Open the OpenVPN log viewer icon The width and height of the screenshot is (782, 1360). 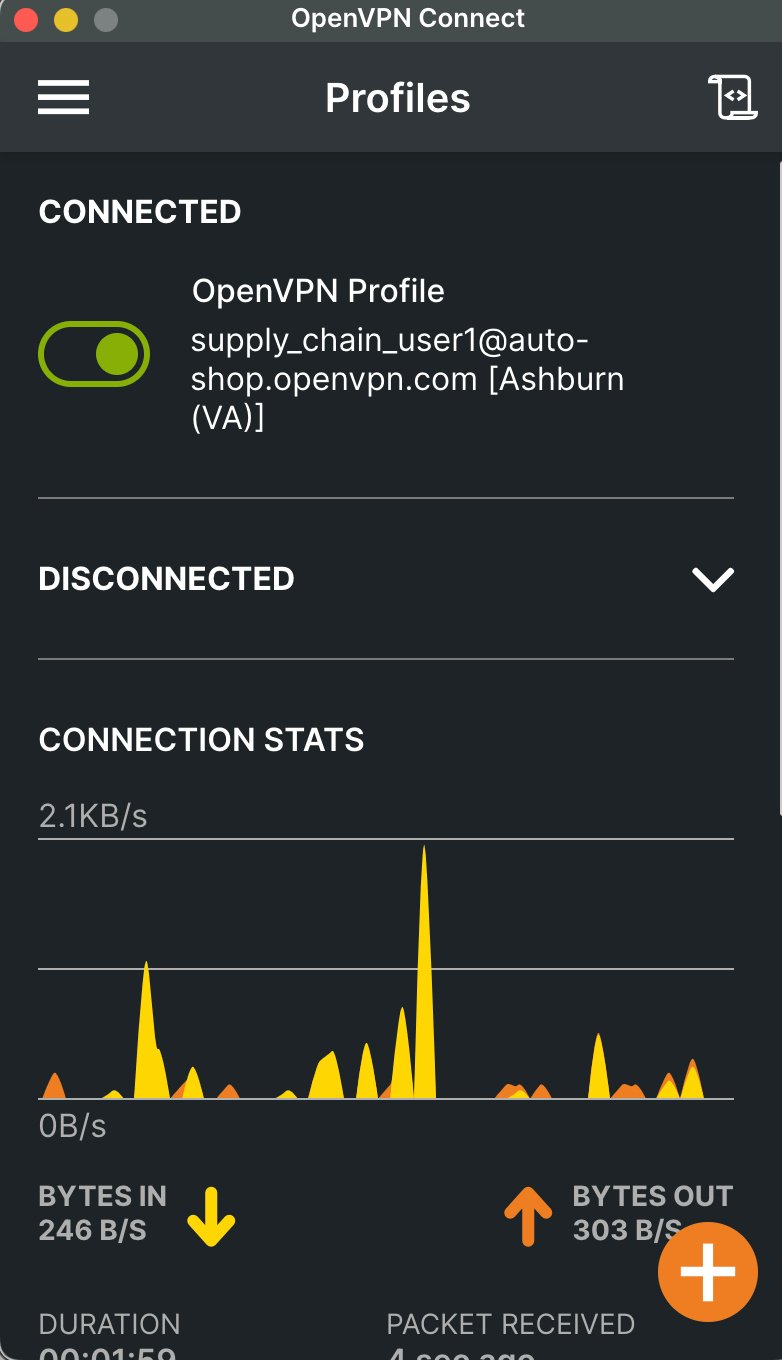click(x=733, y=97)
